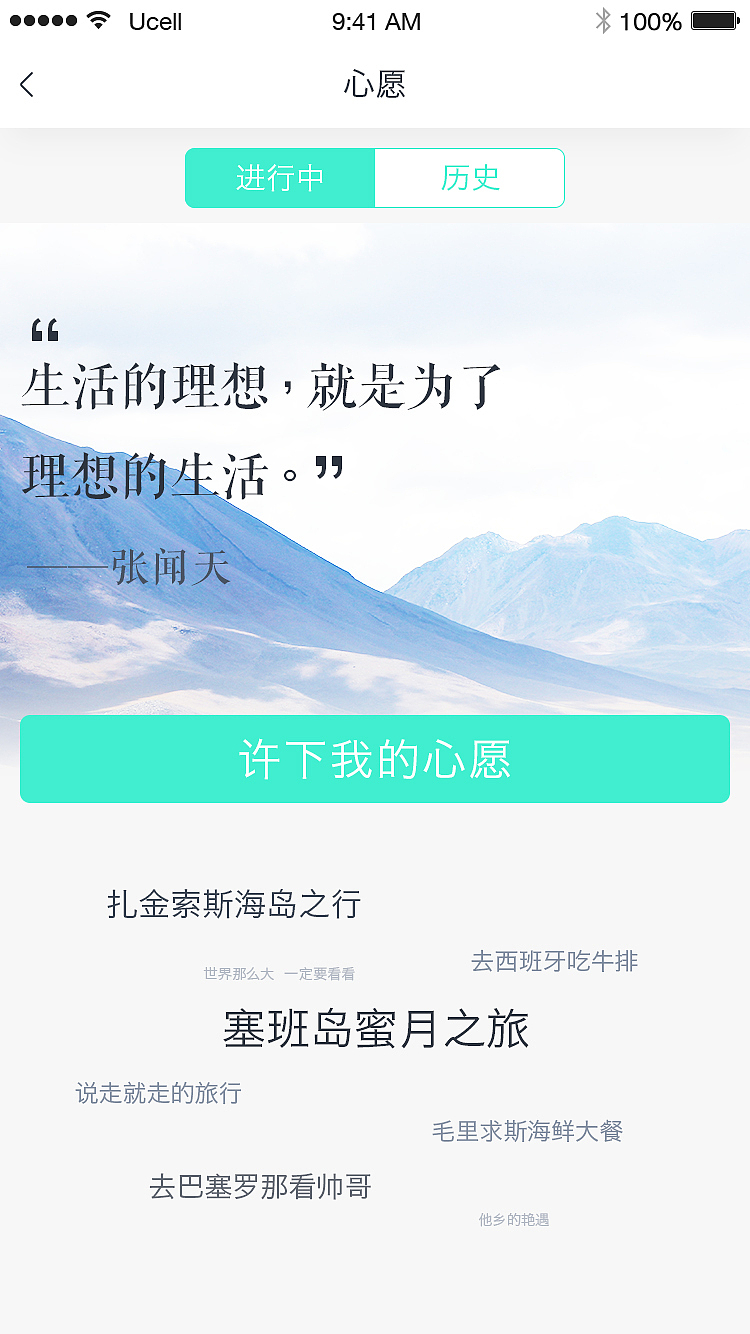Tap the 张闻天 quote on the mountain banner
Screen dimensions: 750x1334
(x=132, y=567)
